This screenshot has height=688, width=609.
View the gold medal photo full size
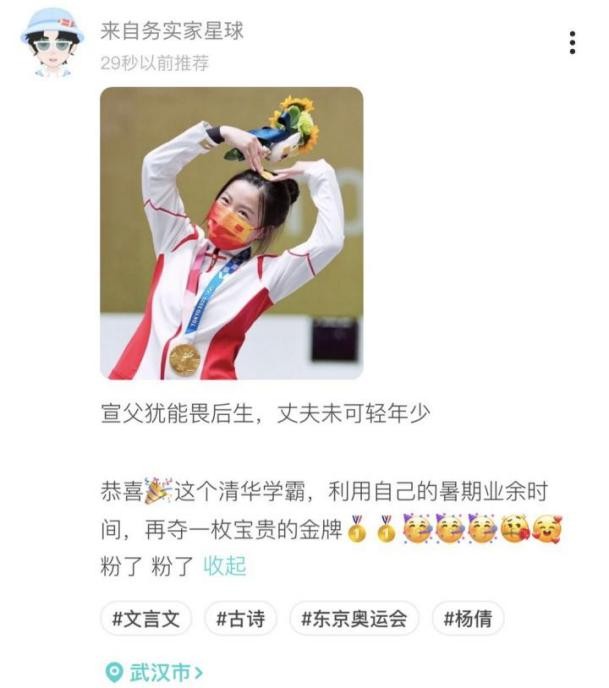(x=231, y=233)
